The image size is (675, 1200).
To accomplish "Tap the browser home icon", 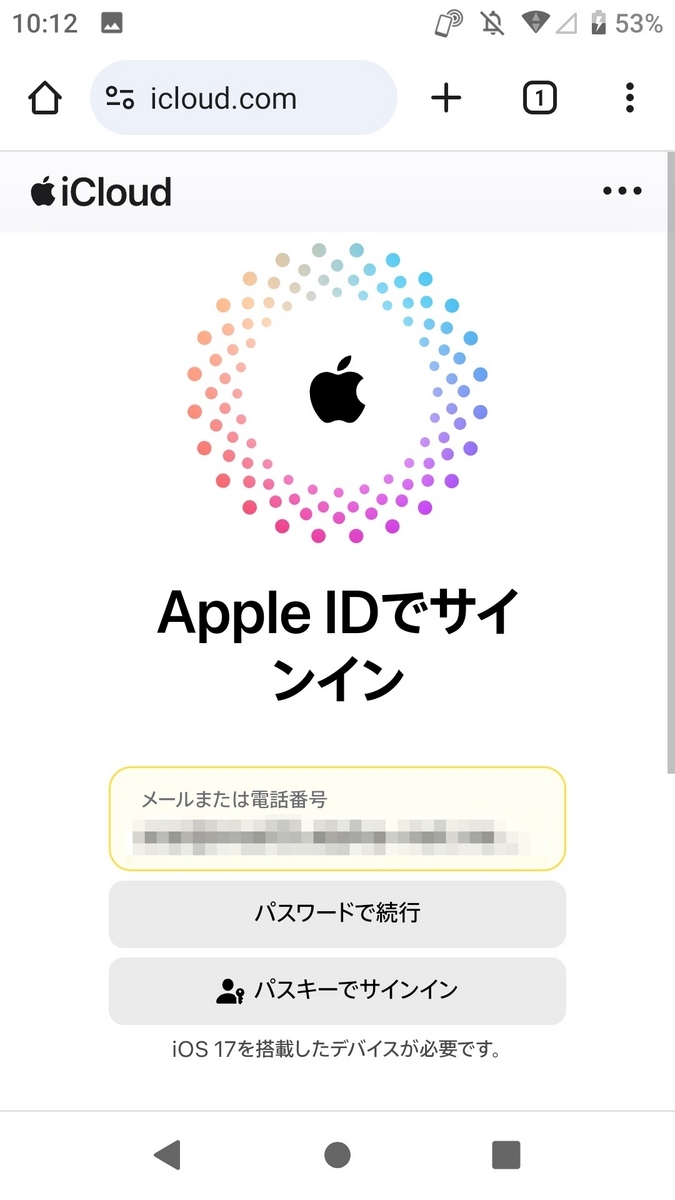I will tap(45, 98).
